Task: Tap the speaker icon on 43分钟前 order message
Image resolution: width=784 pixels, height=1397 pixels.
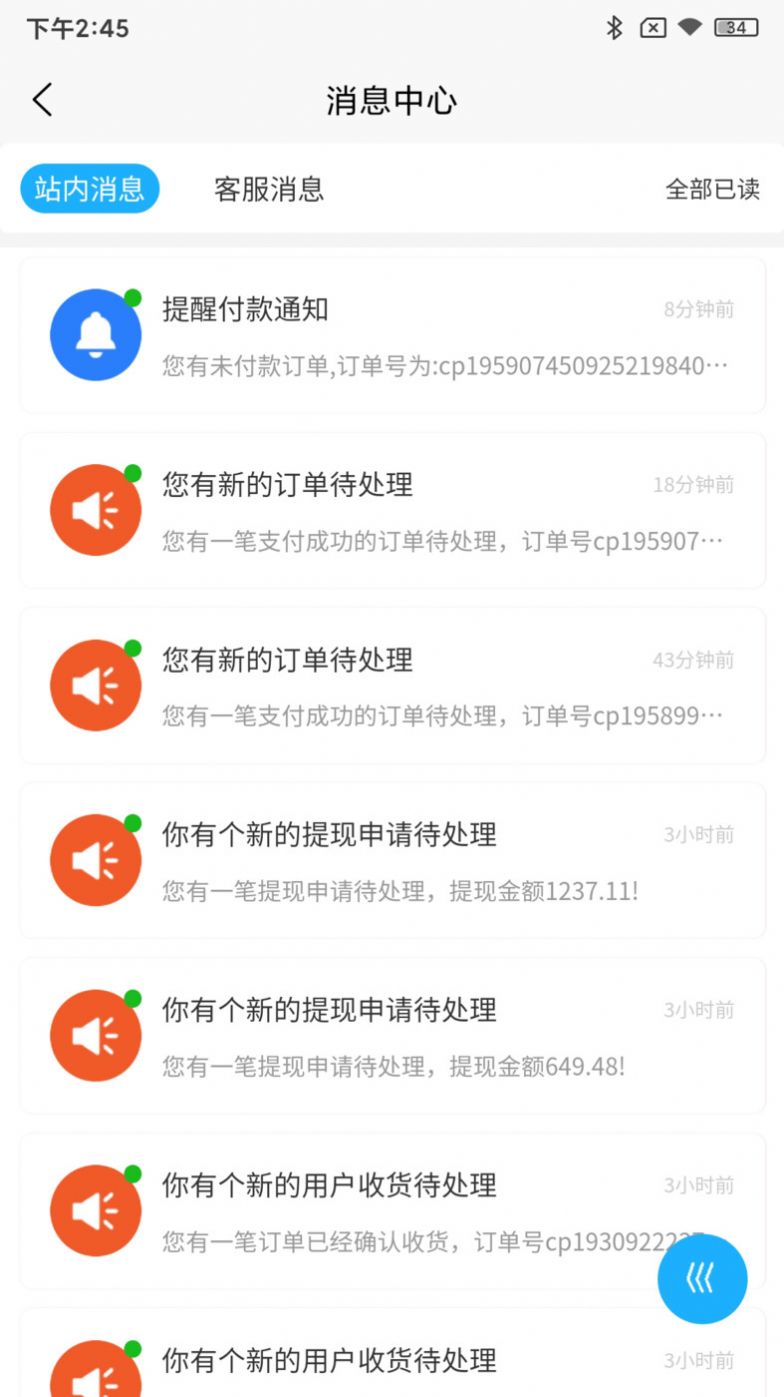Action: click(95, 685)
